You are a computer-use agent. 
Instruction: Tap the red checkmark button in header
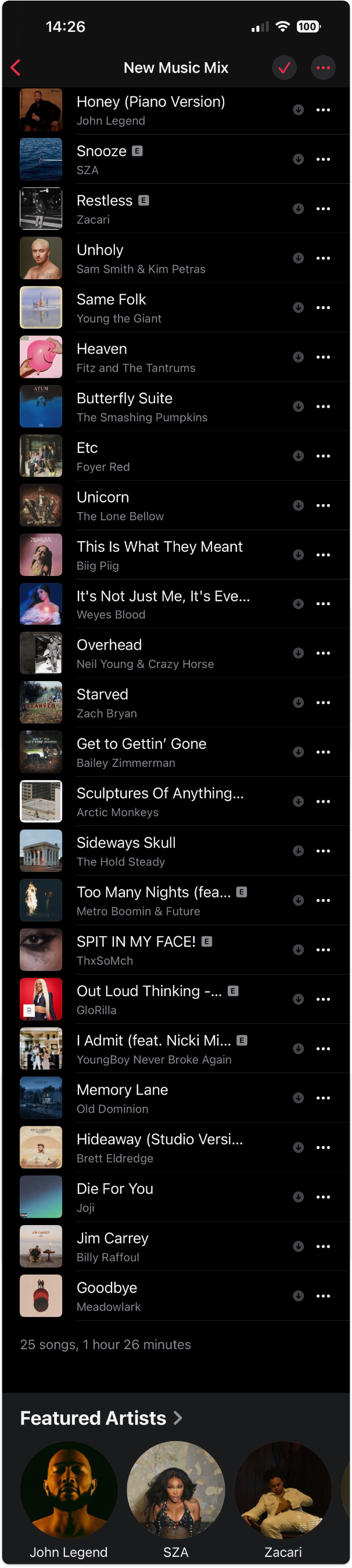tap(284, 67)
